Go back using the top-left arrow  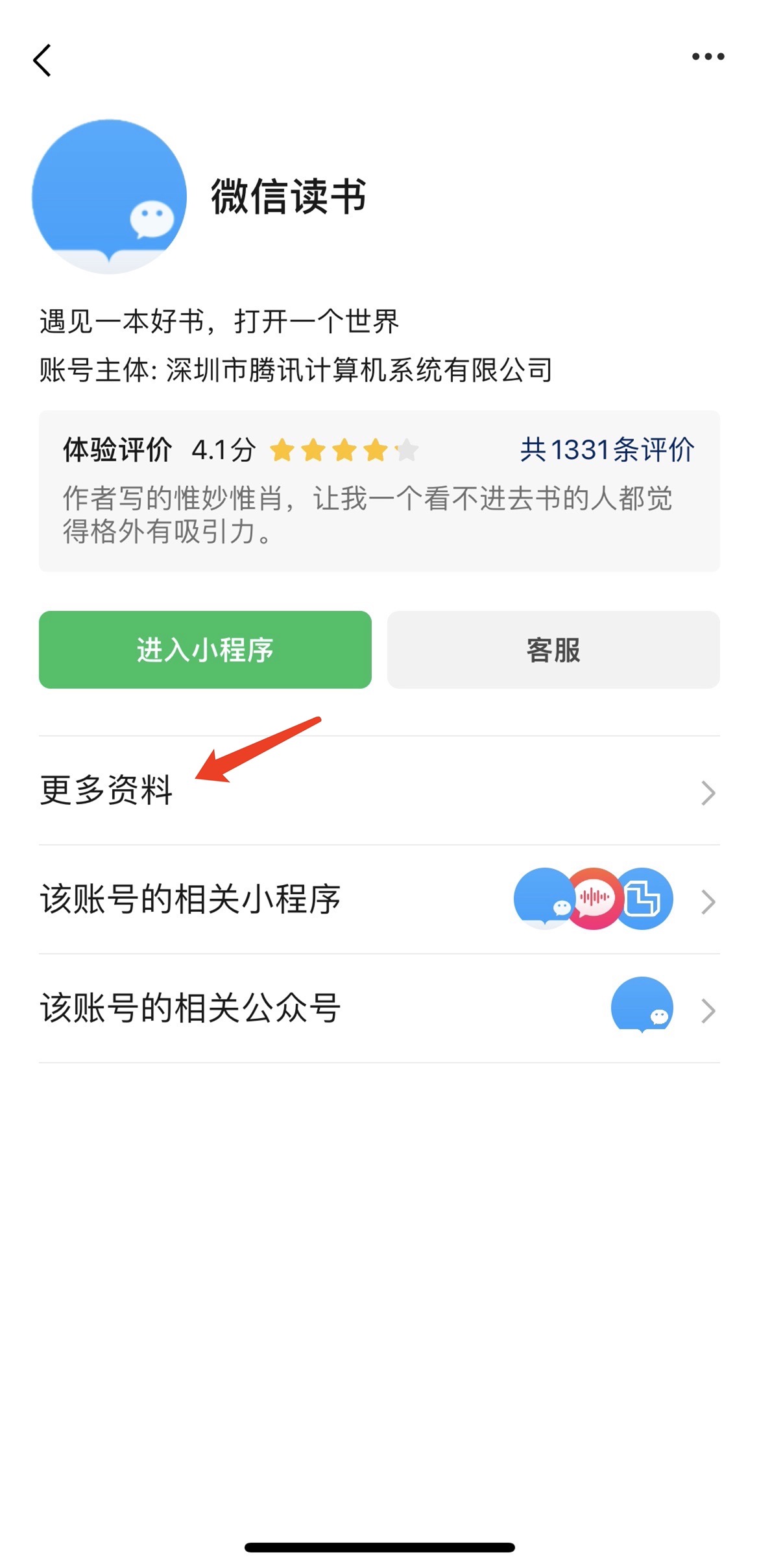point(42,60)
